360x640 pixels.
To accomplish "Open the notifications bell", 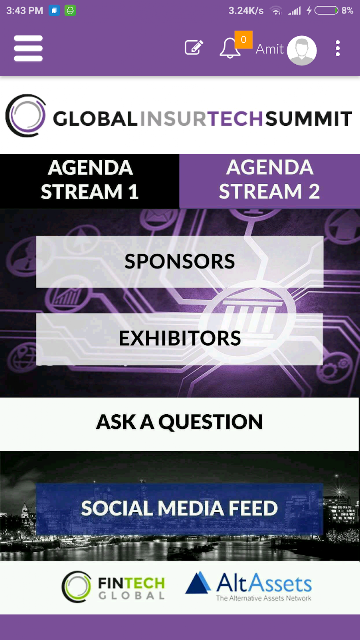I will click(x=230, y=49).
